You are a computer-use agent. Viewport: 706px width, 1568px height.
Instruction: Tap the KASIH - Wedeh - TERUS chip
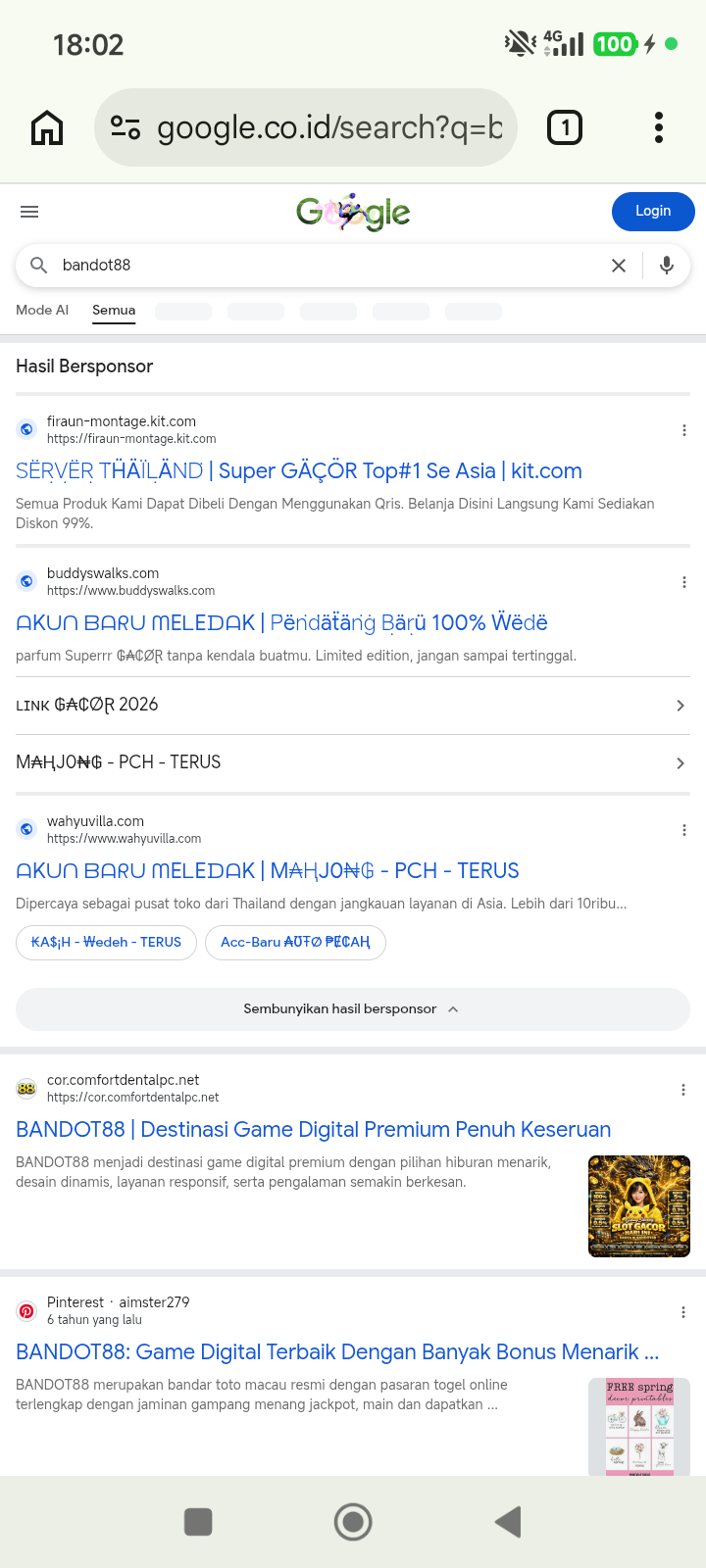tap(106, 943)
